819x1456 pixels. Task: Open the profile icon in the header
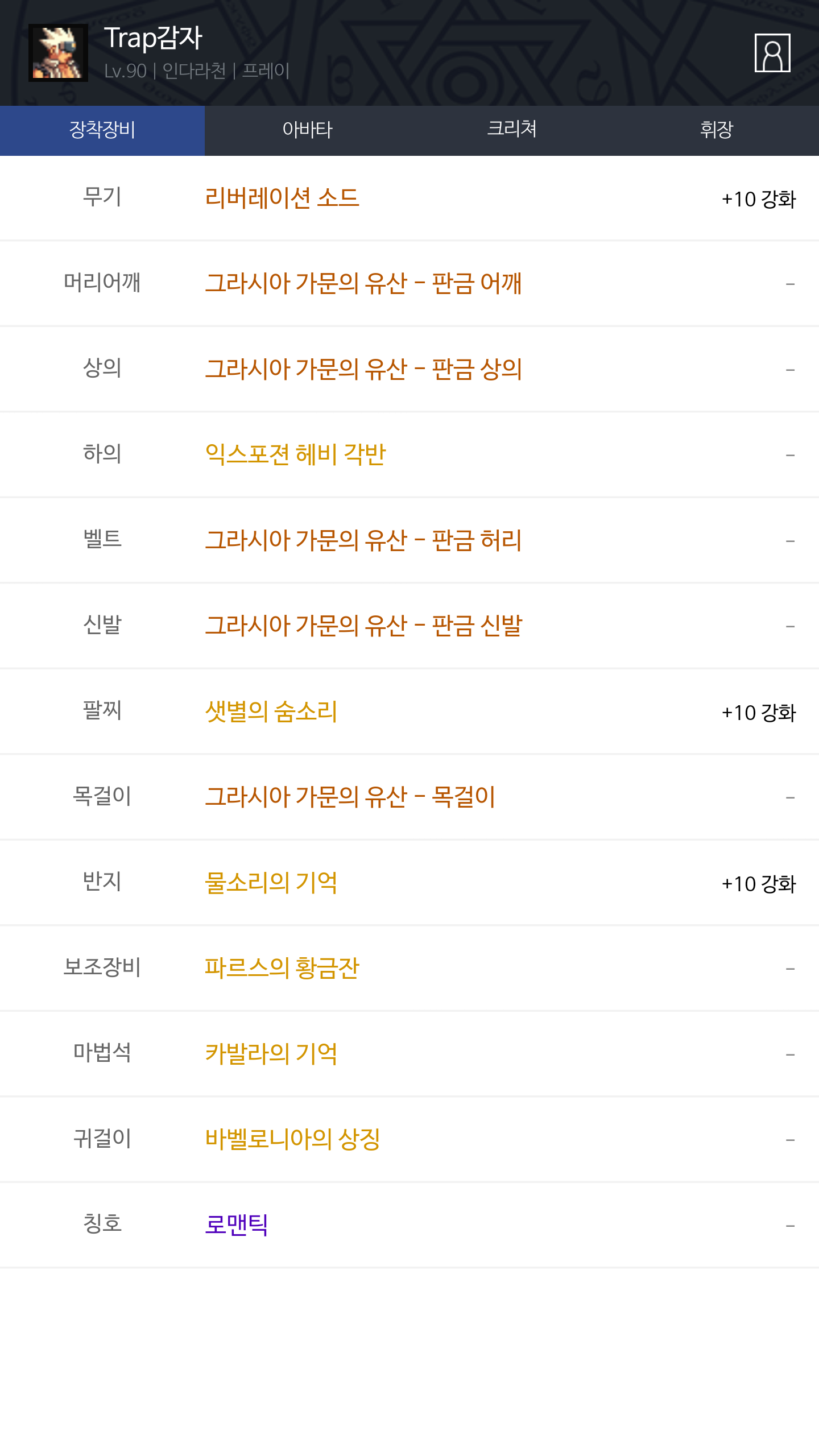pos(772,53)
